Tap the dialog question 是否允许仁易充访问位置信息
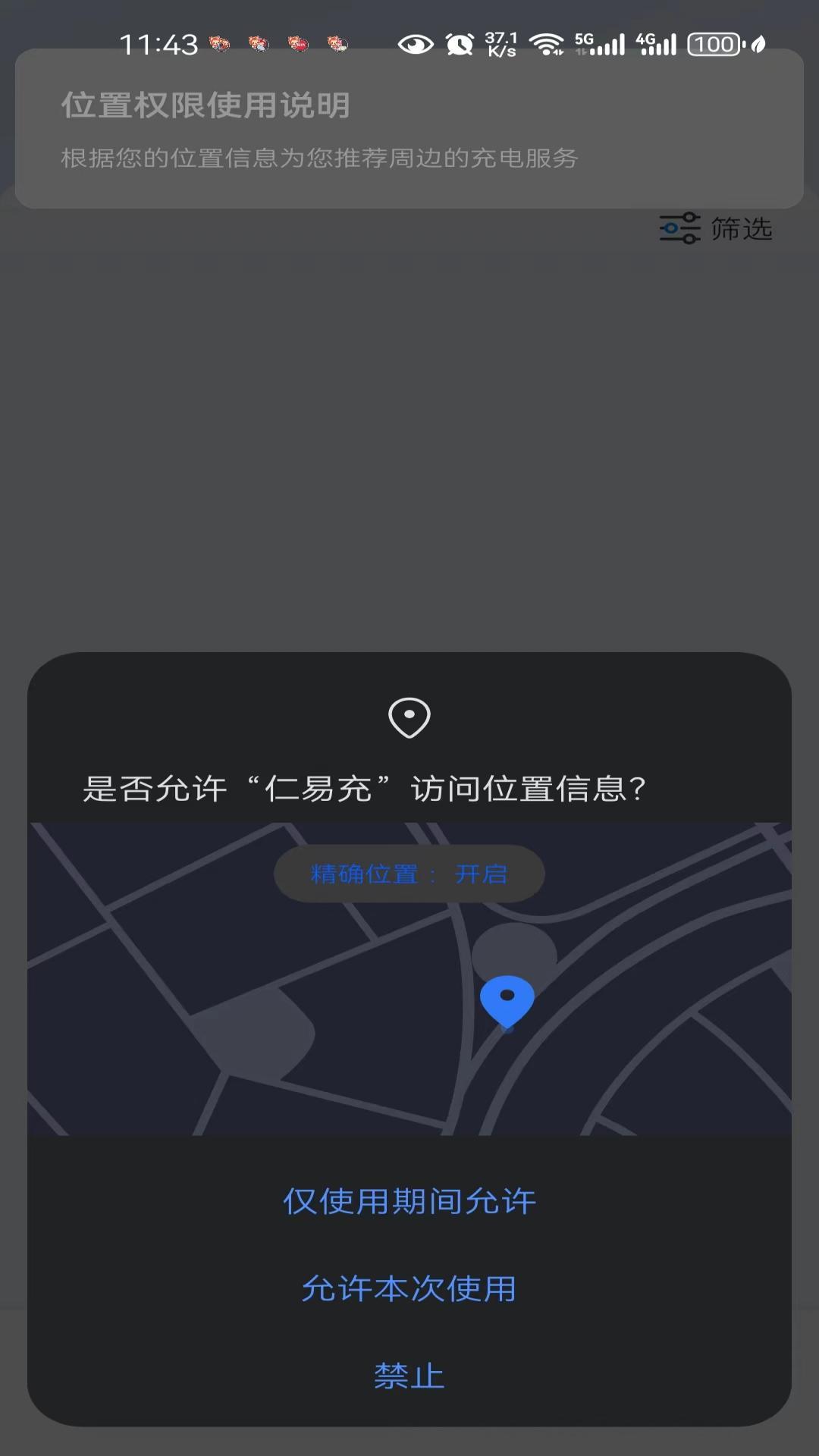The image size is (819, 1456). 409,788
